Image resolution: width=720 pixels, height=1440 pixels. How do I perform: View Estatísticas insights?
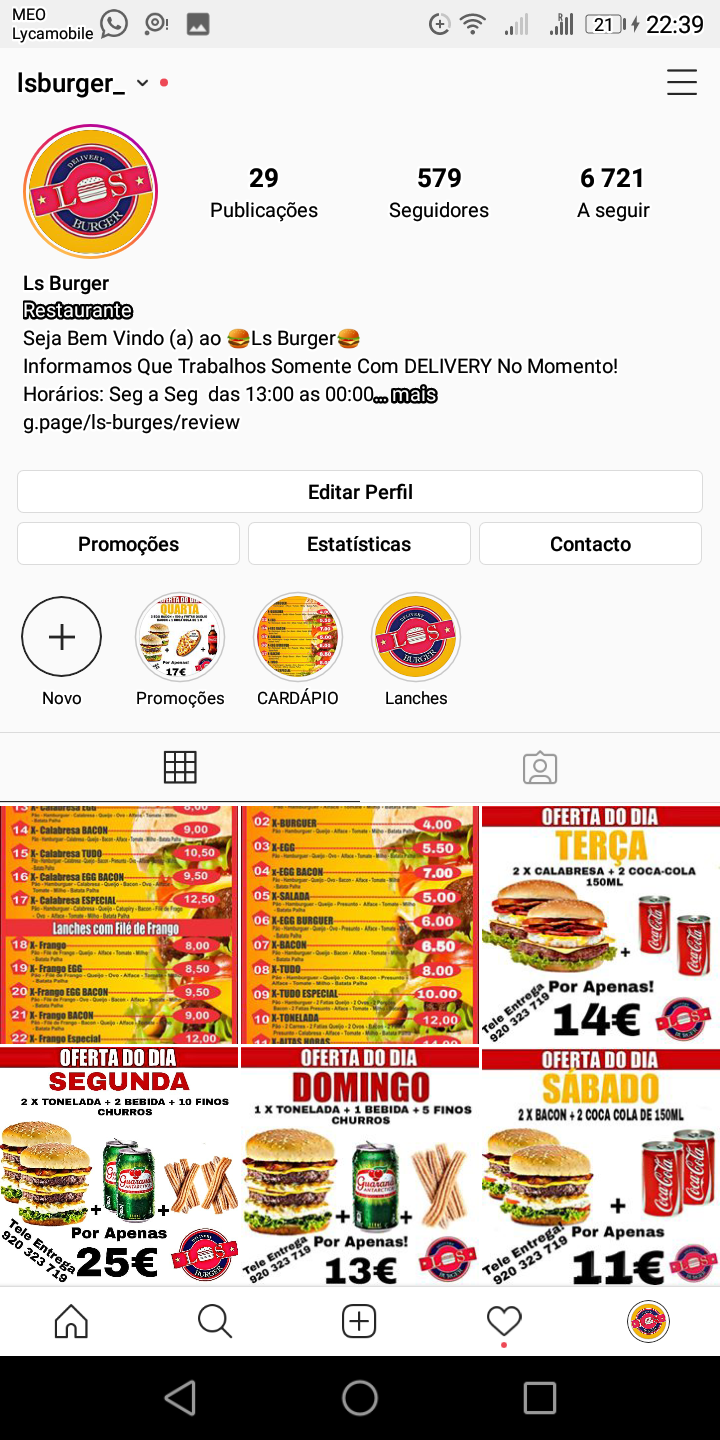point(359,544)
